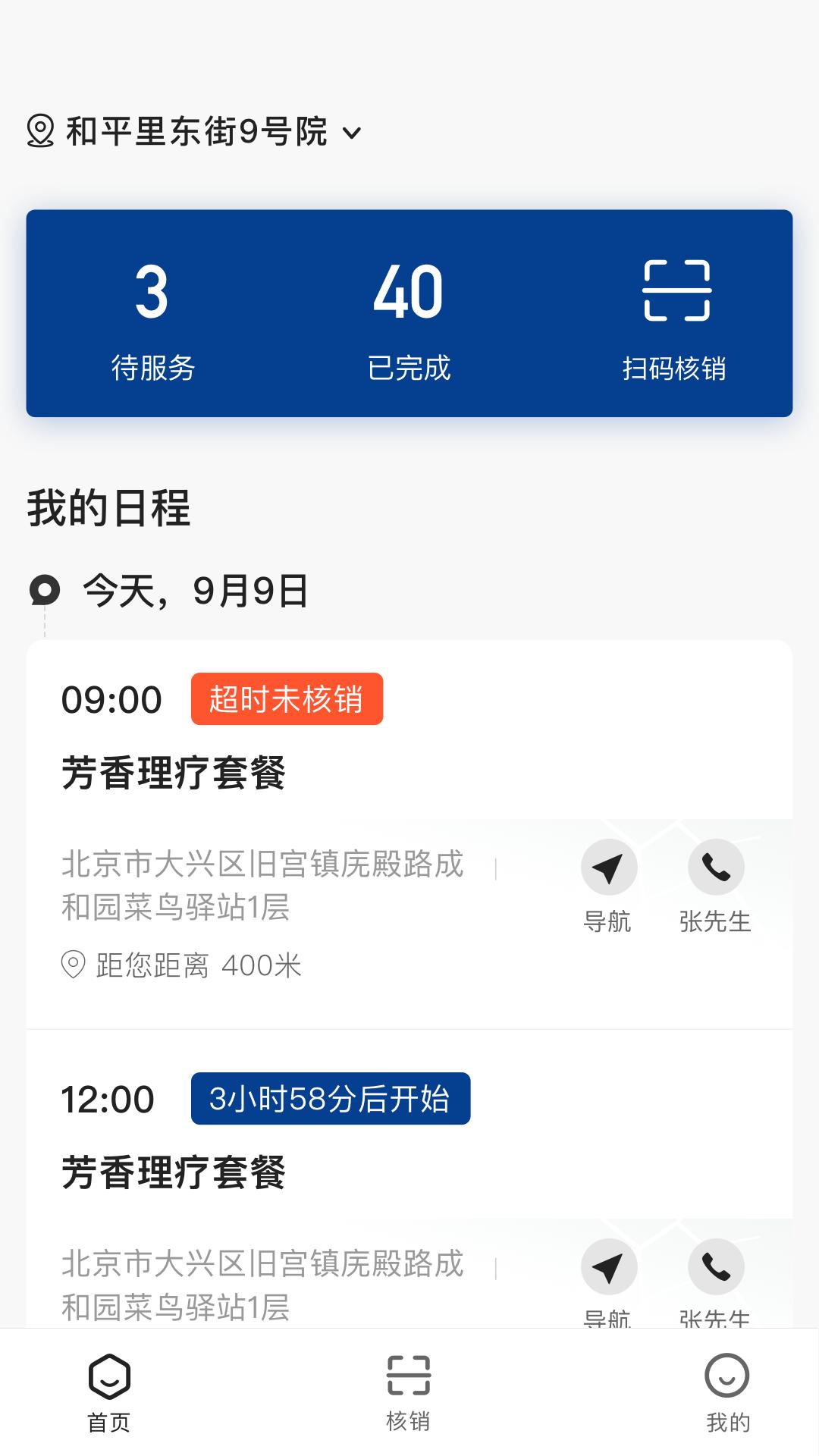Viewport: 819px width, 1456px height.
Task: Tap the navigation icon for the 09:00 appointment
Action: (608, 867)
